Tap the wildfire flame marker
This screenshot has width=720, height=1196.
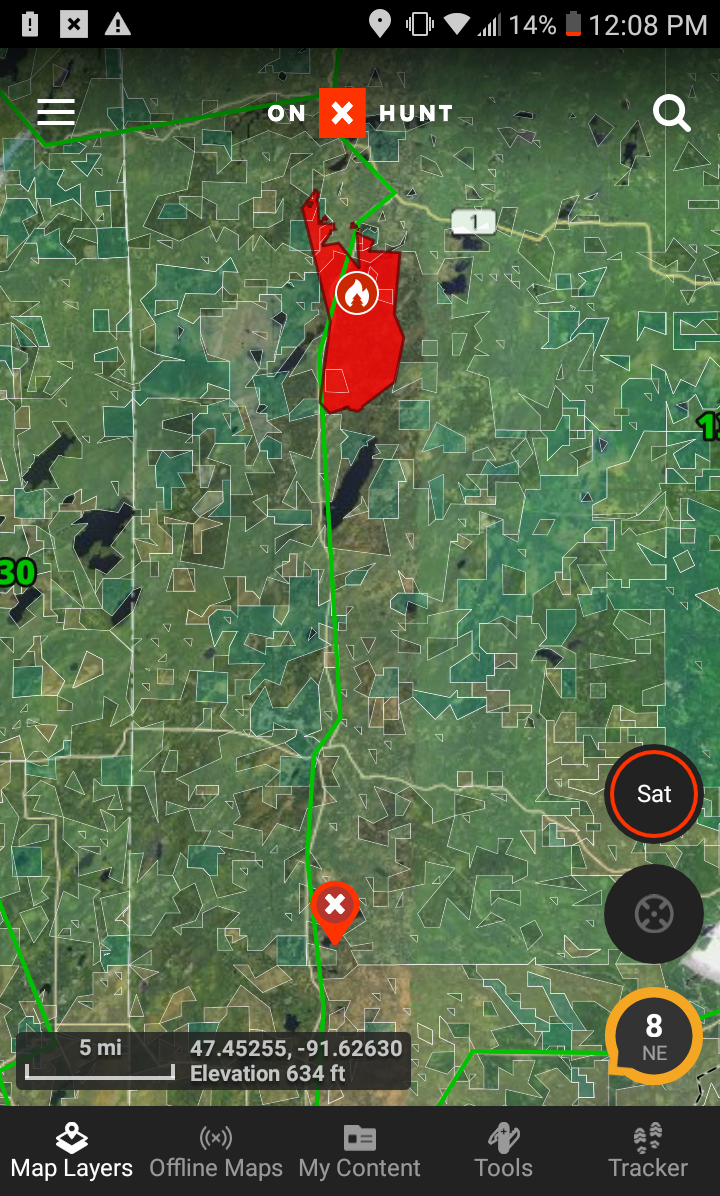pyautogui.click(x=356, y=292)
